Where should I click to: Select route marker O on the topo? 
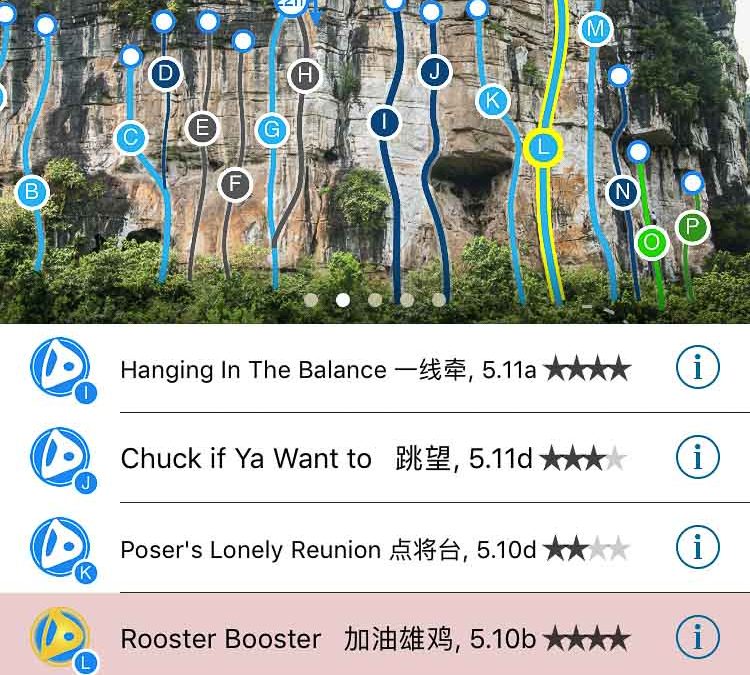point(651,241)
